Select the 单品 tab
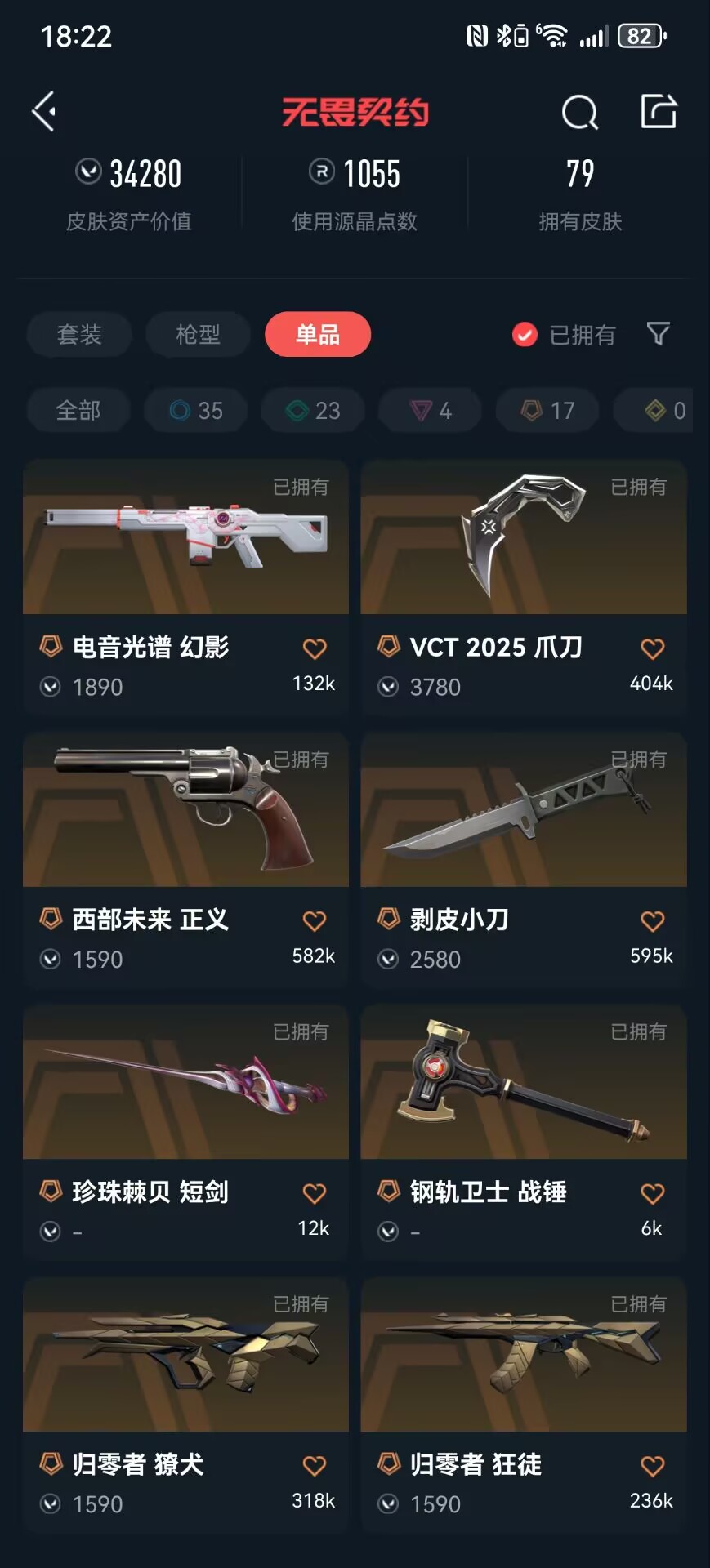 [x=317, y=334]
